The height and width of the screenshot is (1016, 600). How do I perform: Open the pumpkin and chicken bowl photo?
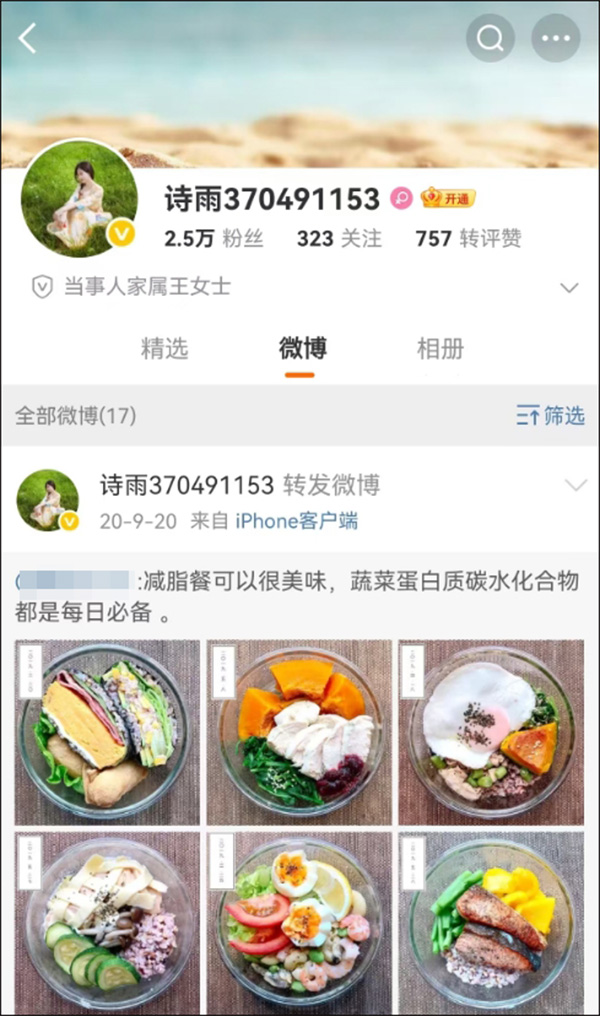(x=299, y=732)
